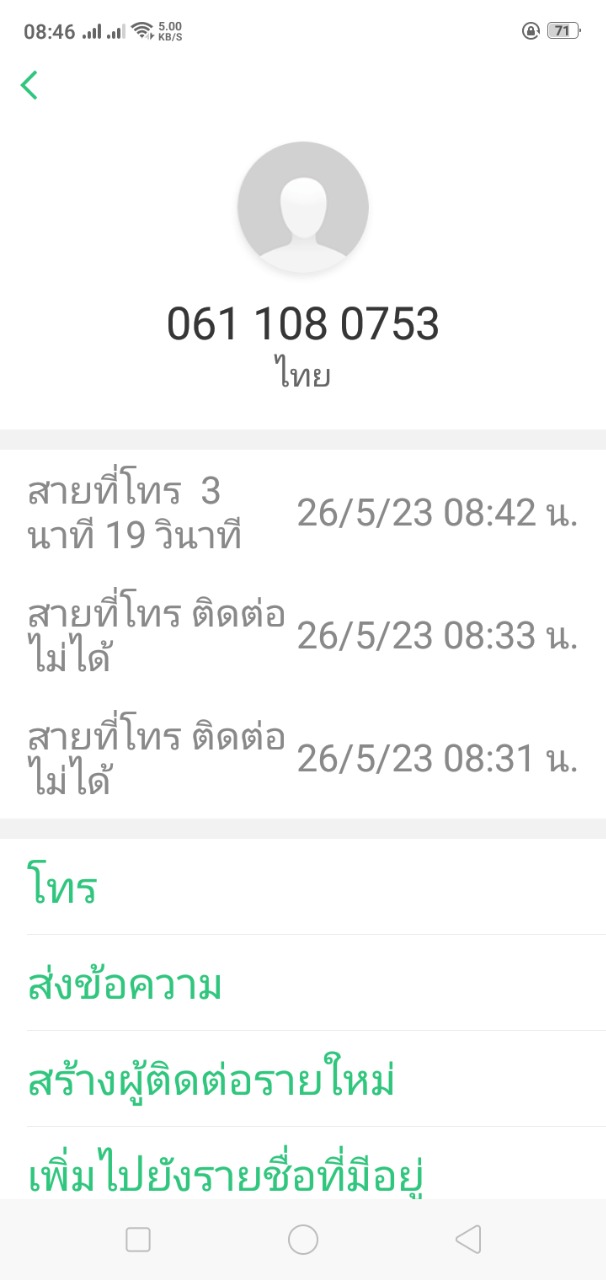Open the call entry from 08:42 น.

[x=302, y=514]
